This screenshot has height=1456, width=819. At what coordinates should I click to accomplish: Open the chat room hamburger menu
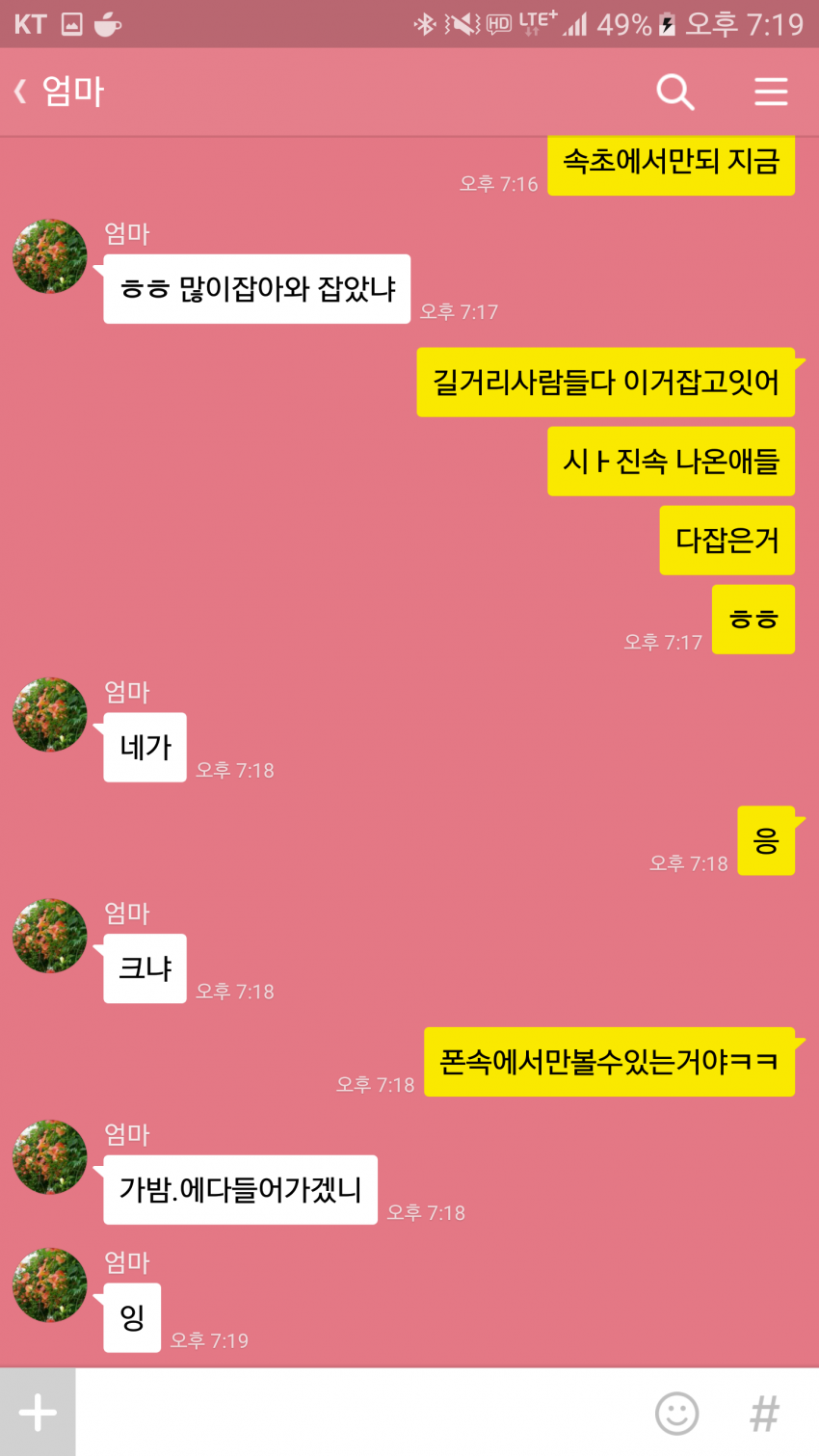pyautogui.click(x=771, y=92)
